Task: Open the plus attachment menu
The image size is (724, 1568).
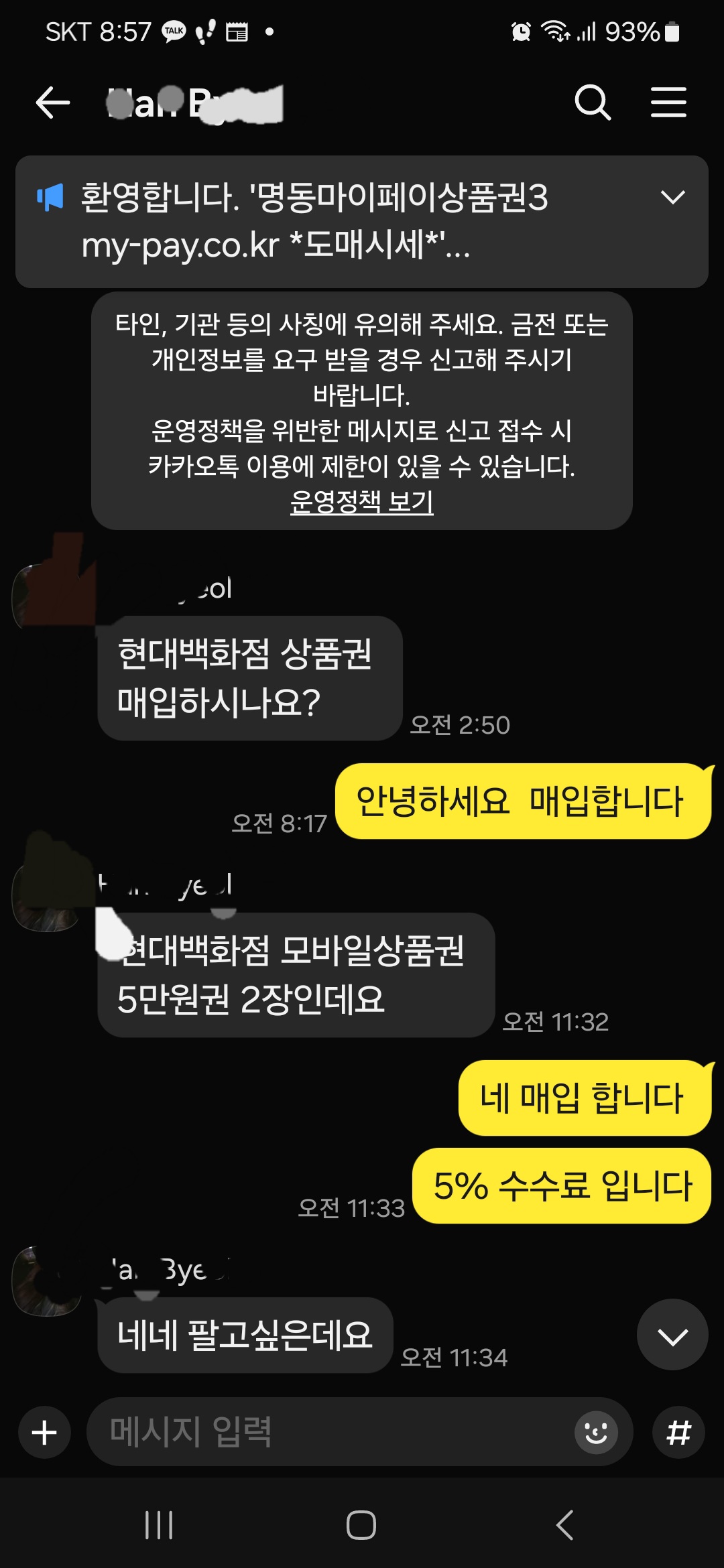Action: (x=44, y=1433)
